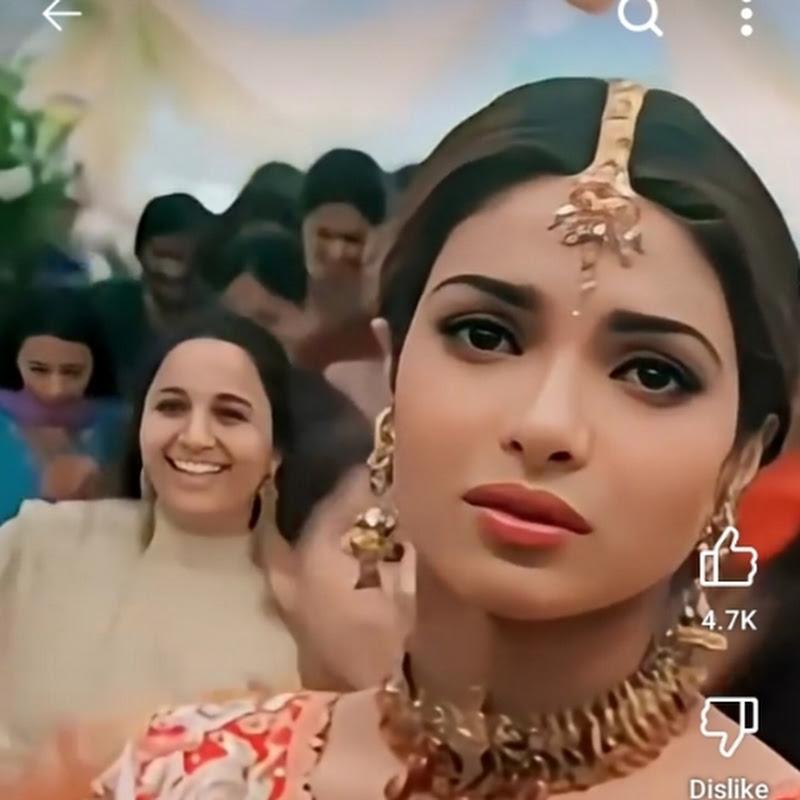Open the three-dot overflow menu
The height and width of the screenshot is (800, 800).
pos(746,17)
